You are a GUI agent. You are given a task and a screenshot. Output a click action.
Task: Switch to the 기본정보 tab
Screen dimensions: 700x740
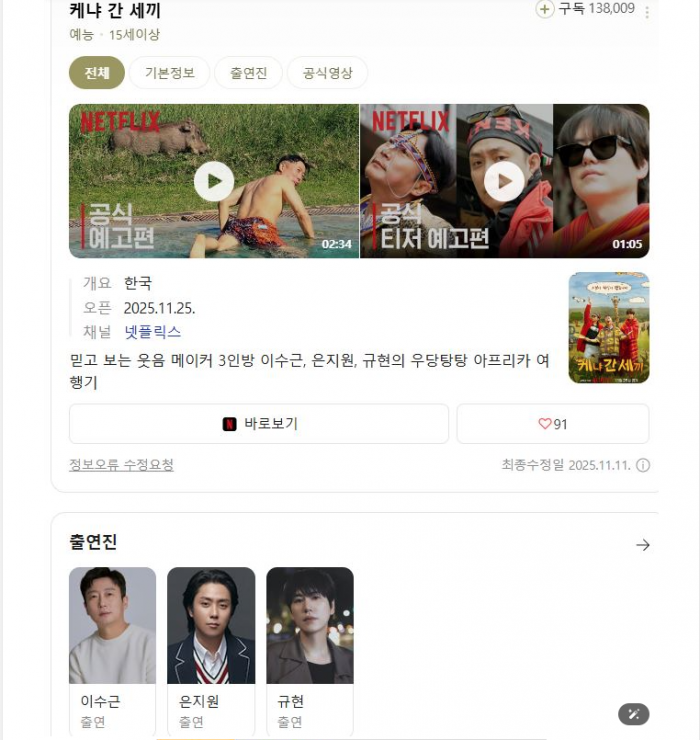coord(170,73)
